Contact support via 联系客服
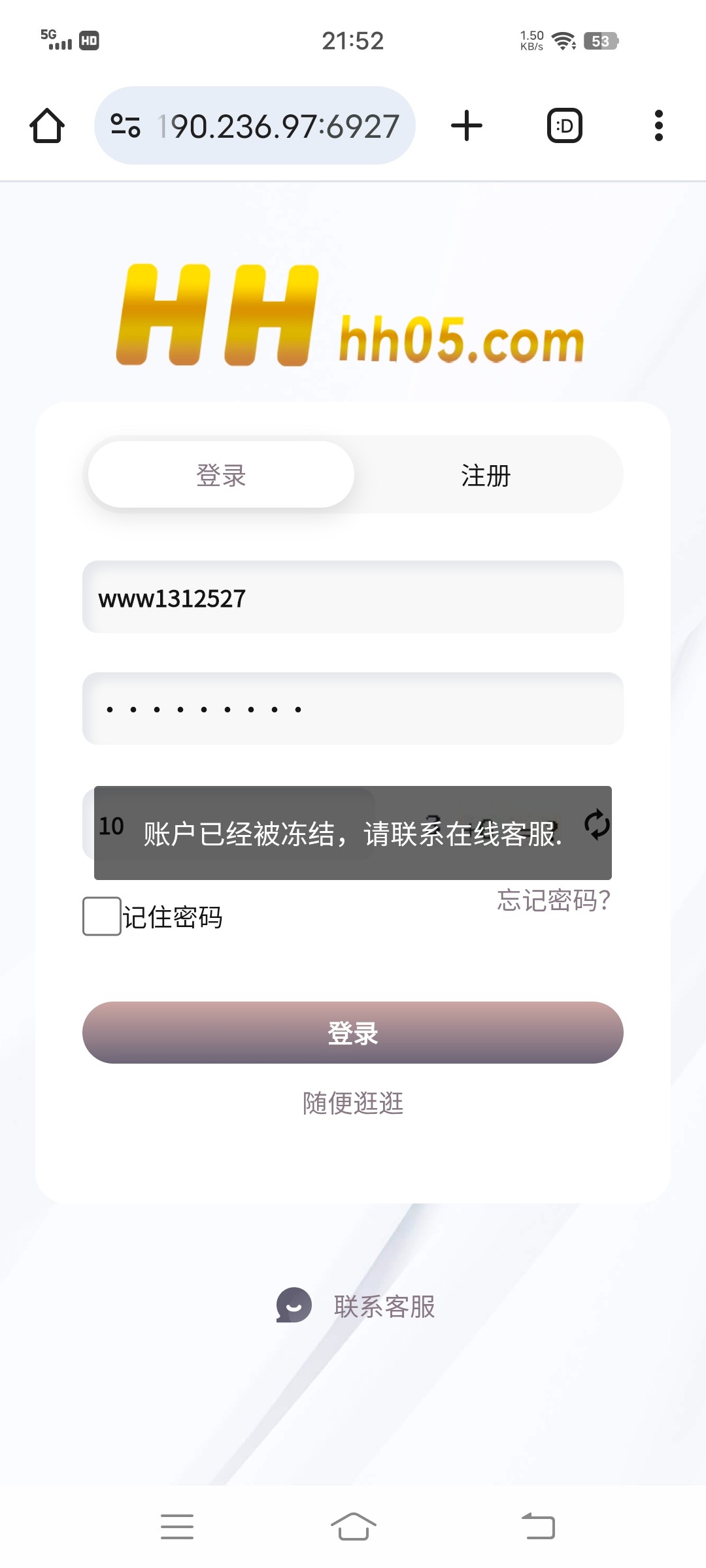This screenshot has height=1568, width=706. [x=356, y=1306]
